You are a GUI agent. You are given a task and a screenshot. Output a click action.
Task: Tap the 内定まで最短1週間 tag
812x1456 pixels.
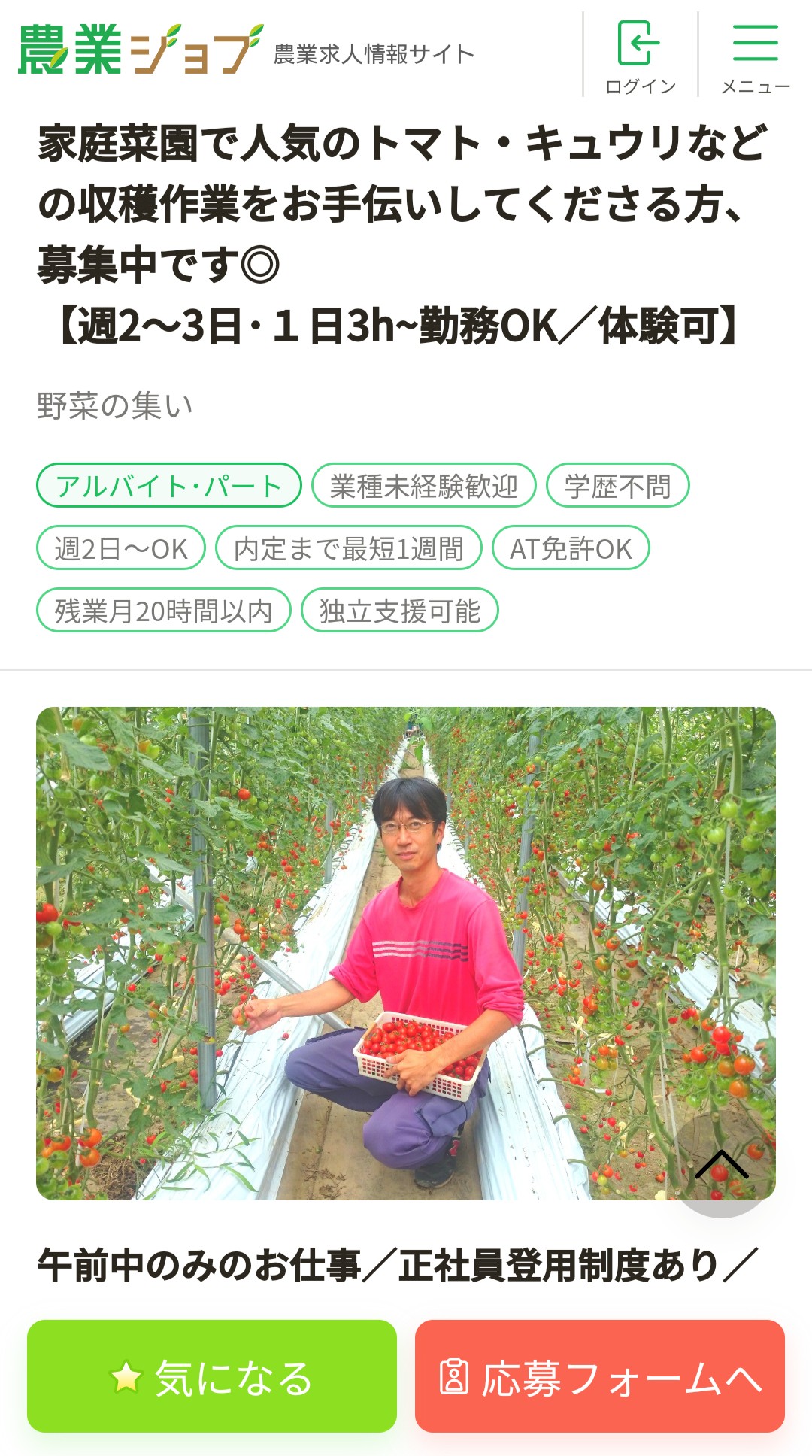coord(349,548)
